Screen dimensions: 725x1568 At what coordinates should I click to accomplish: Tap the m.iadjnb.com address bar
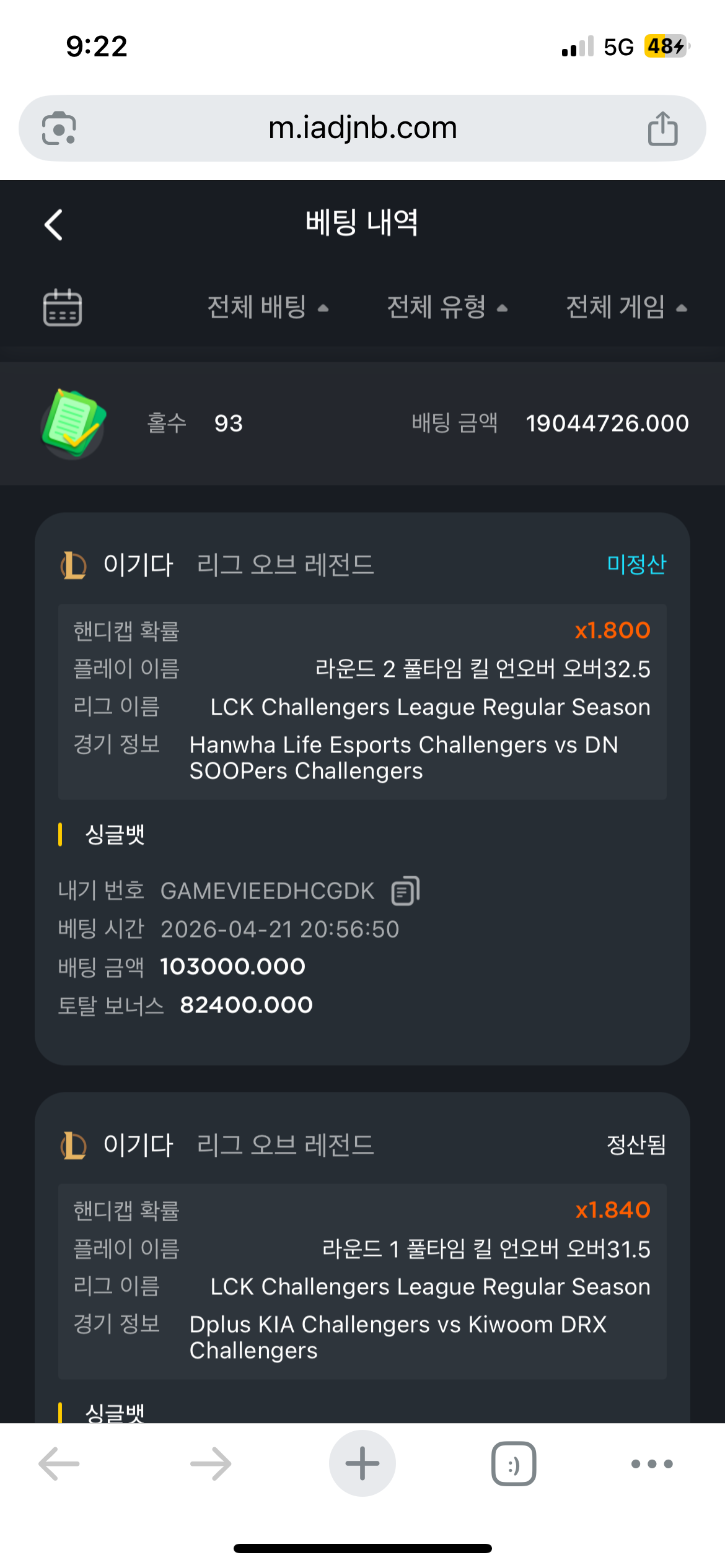[x=362, y=128]
